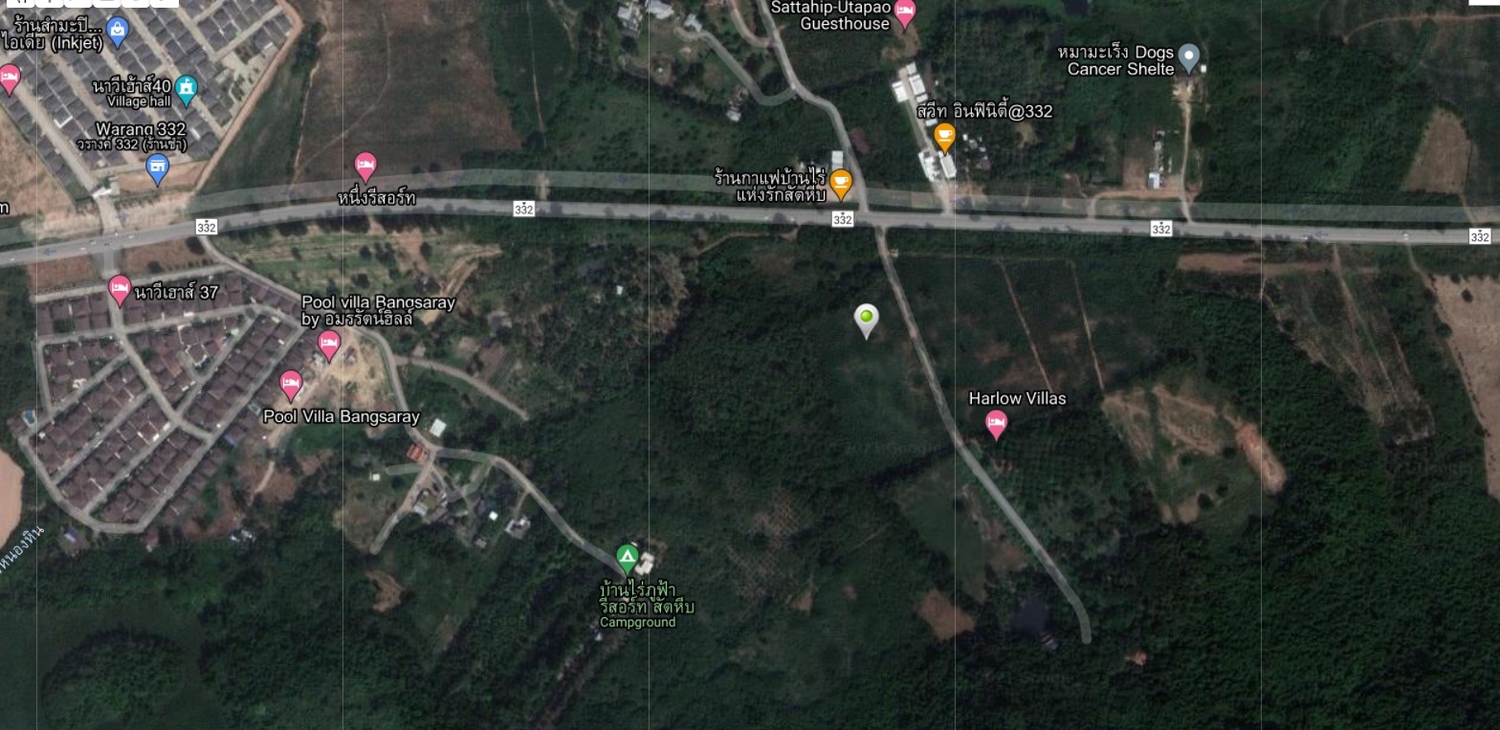View the นาวีเฮาส์ 37 lodging marker

pos(119,290)
